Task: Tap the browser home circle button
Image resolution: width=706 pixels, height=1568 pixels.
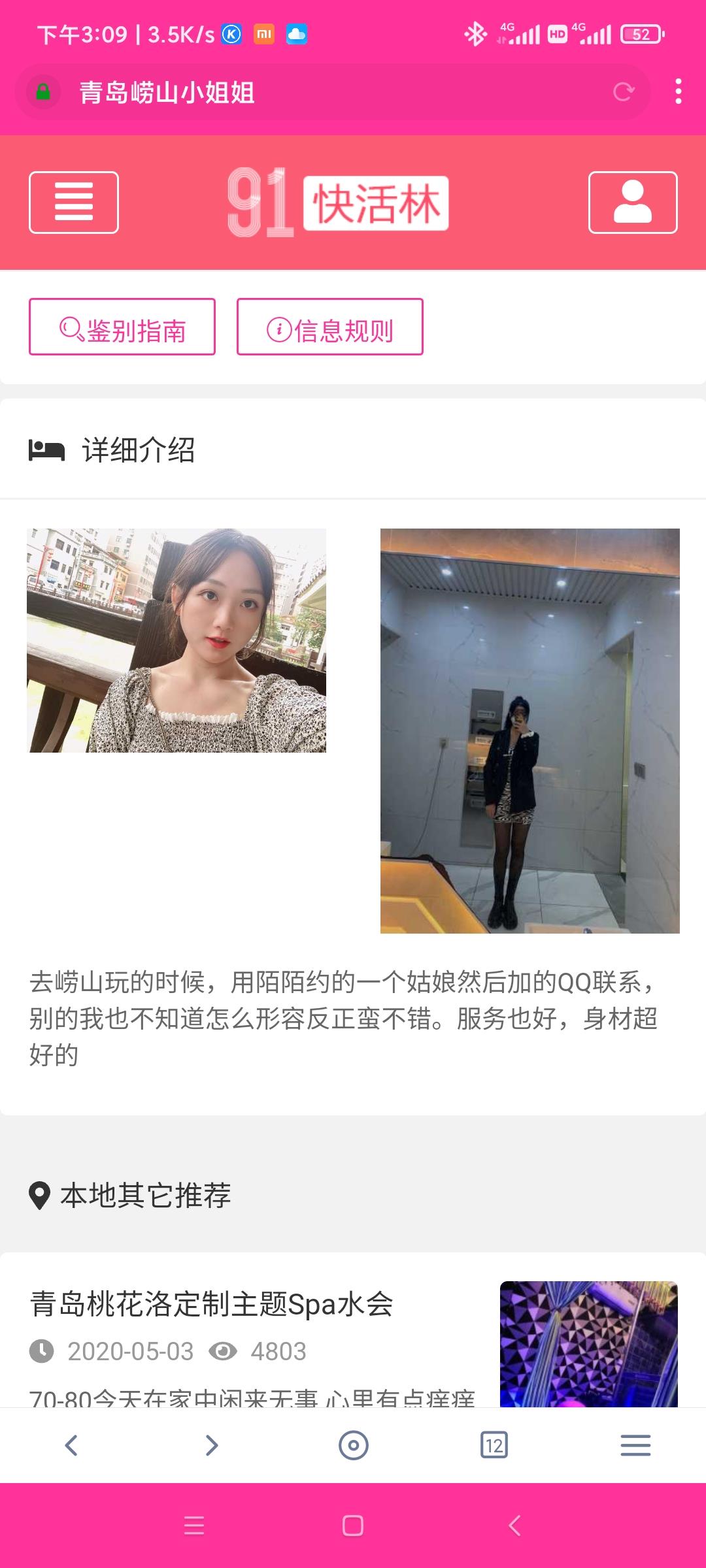Action: pos(353,1445)
